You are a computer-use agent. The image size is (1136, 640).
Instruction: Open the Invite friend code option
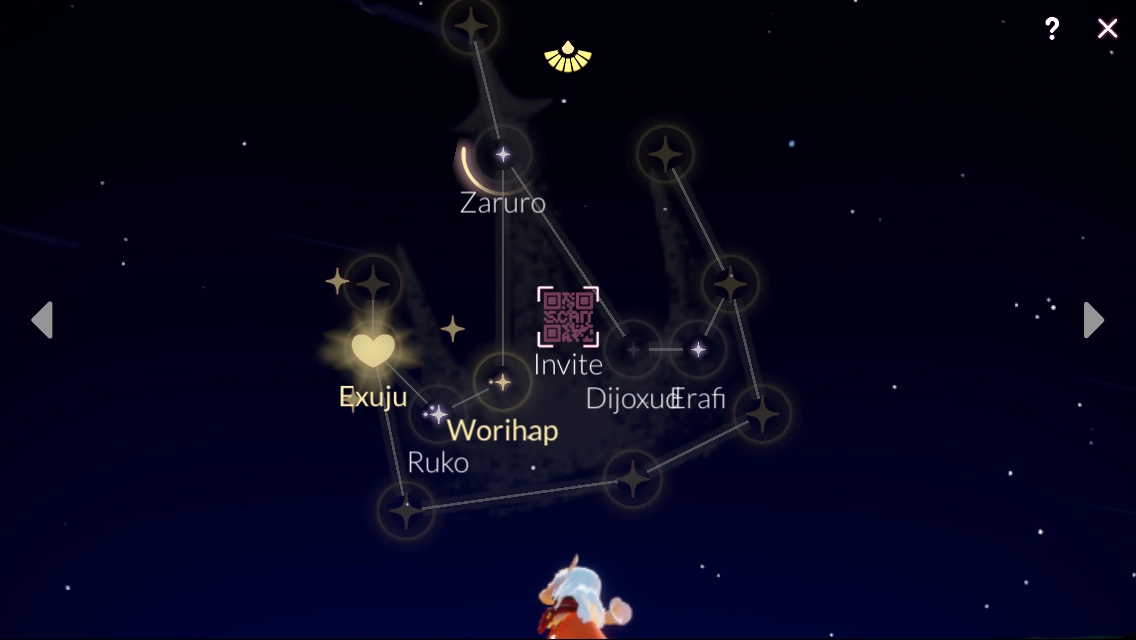(x=568, y=317)
